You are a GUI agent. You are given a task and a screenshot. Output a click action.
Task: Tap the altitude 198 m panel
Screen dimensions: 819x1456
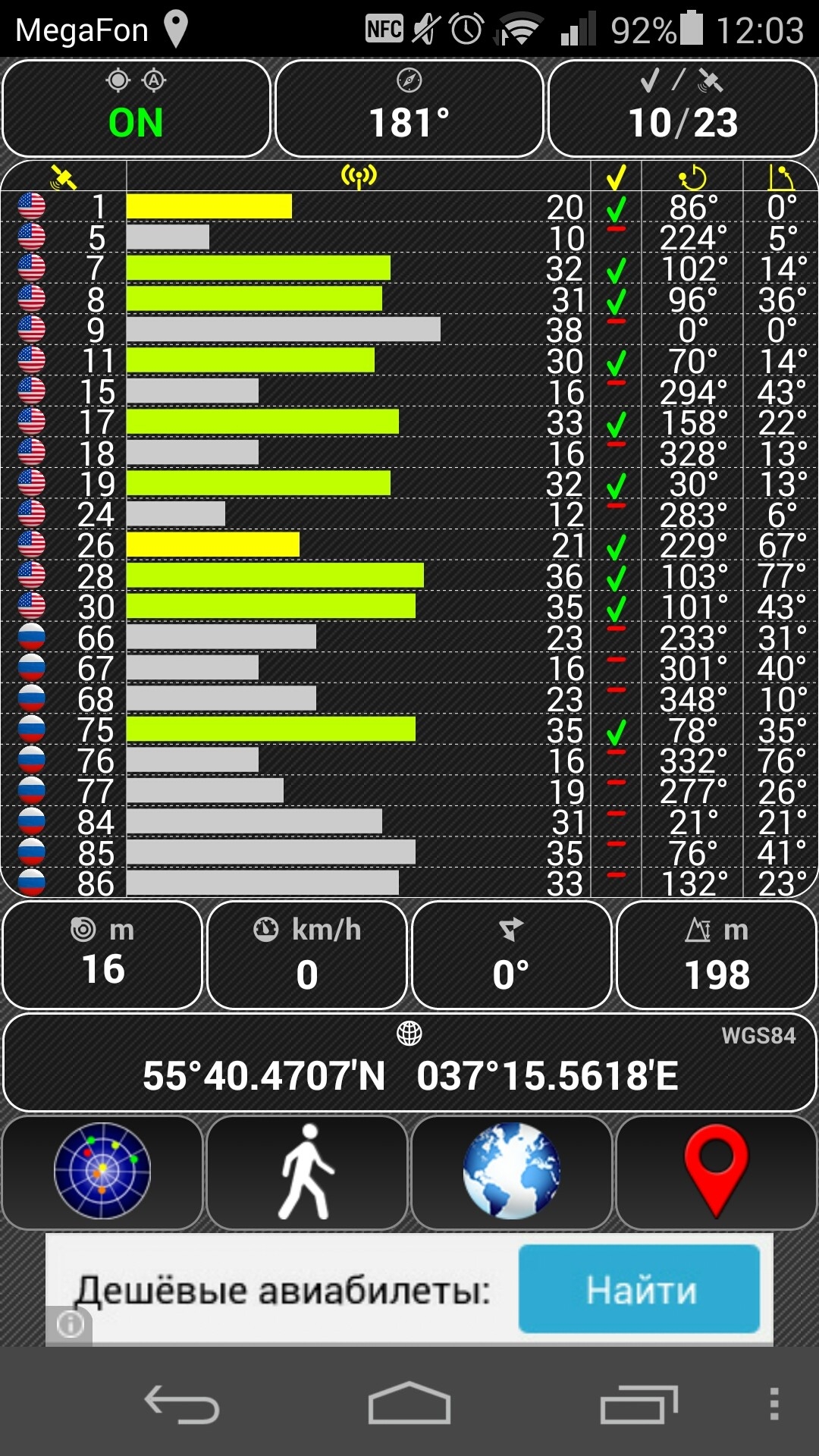(717, 955)
